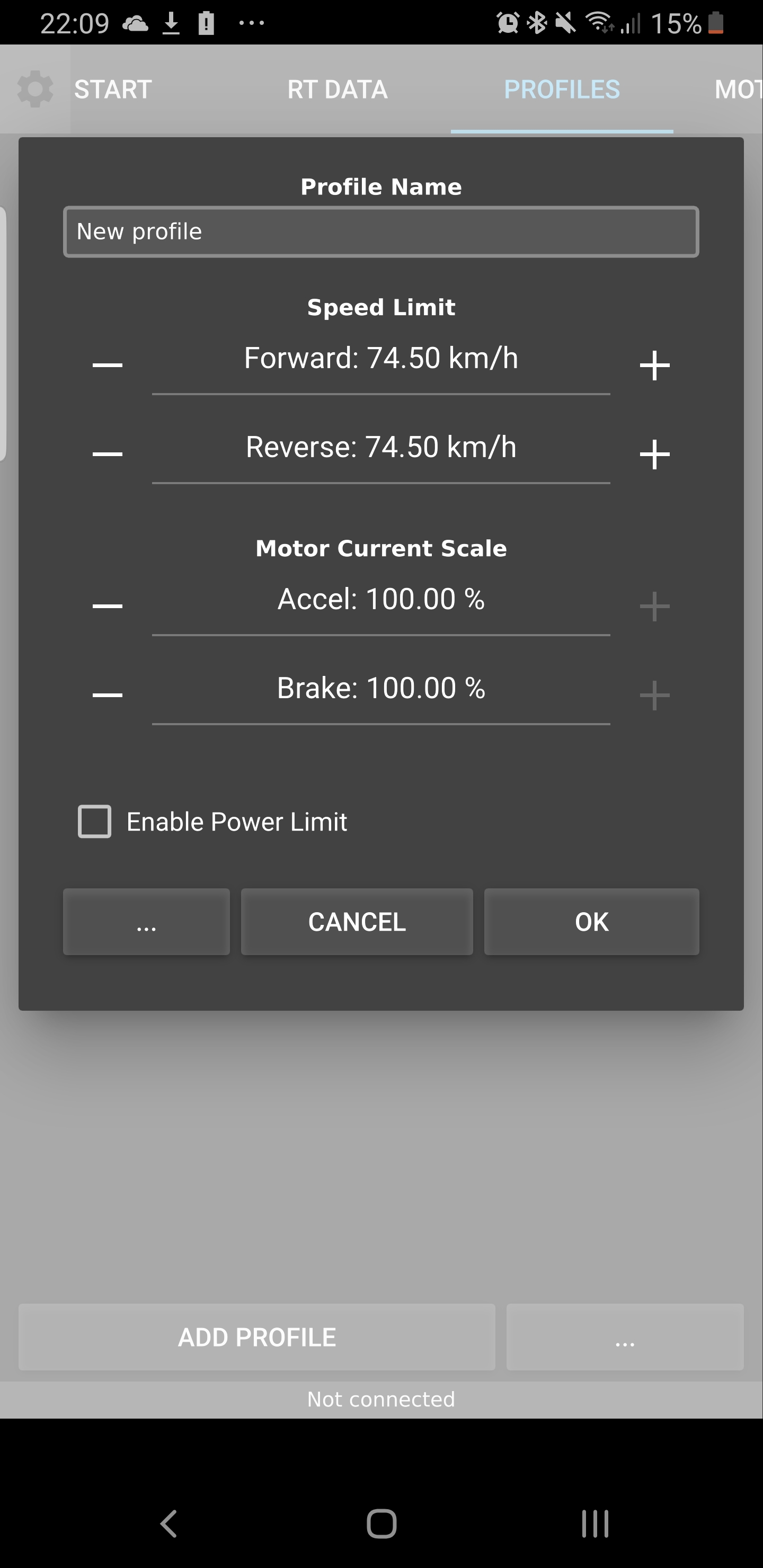The width and height of the screenshot is (763, 1568).
Task: Open the PROFILES tab
Action: pos(562,89)
